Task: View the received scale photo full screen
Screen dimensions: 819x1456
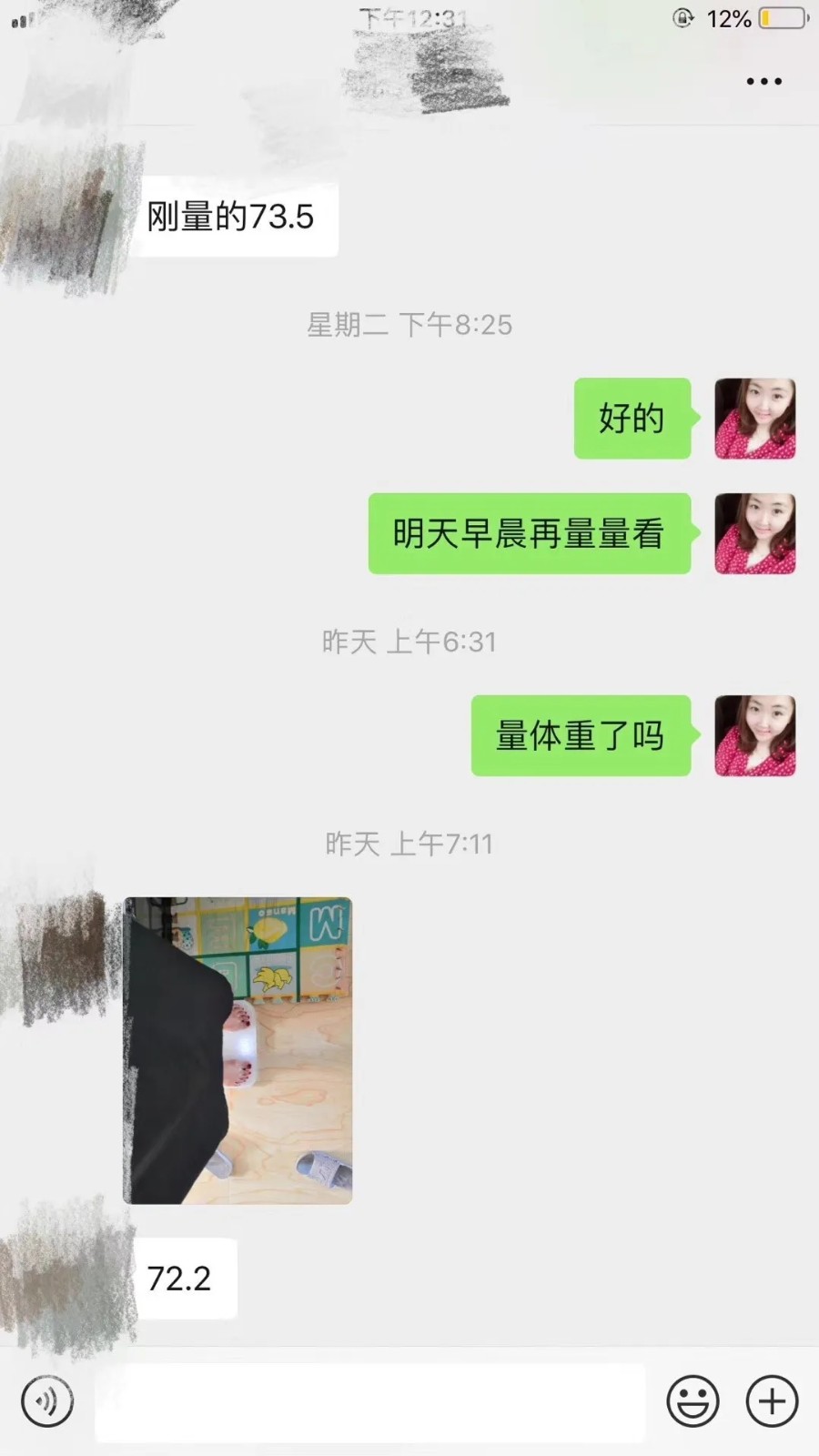Action: point(238,1050)
